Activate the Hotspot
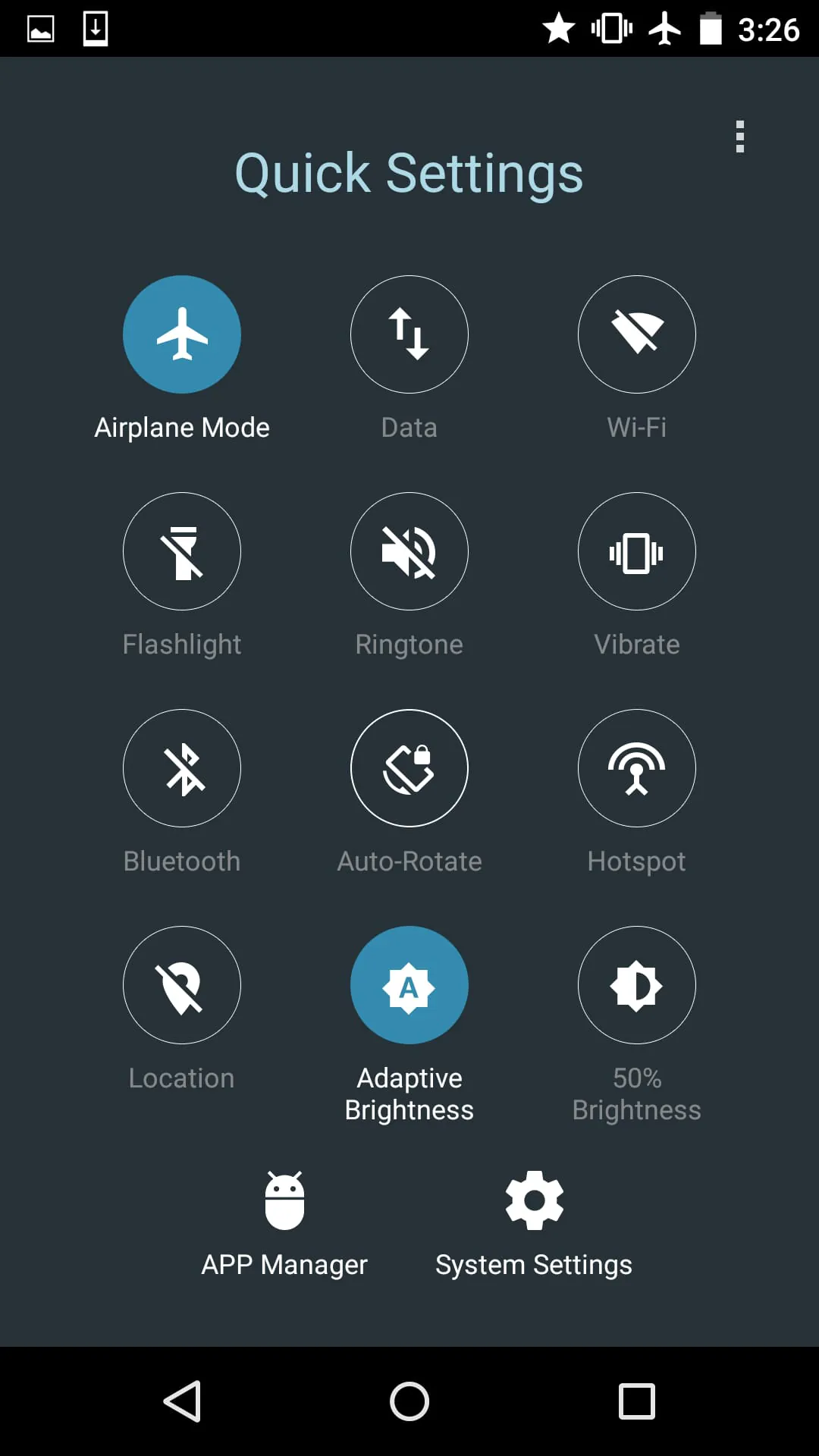819x1456 pixels. coord(637,768)
